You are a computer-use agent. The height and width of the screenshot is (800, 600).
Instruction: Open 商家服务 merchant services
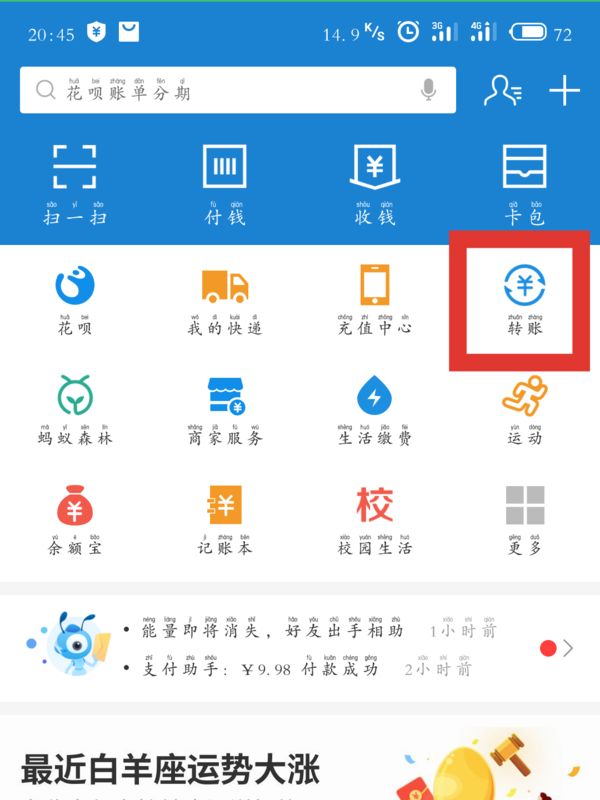[225, 408]
